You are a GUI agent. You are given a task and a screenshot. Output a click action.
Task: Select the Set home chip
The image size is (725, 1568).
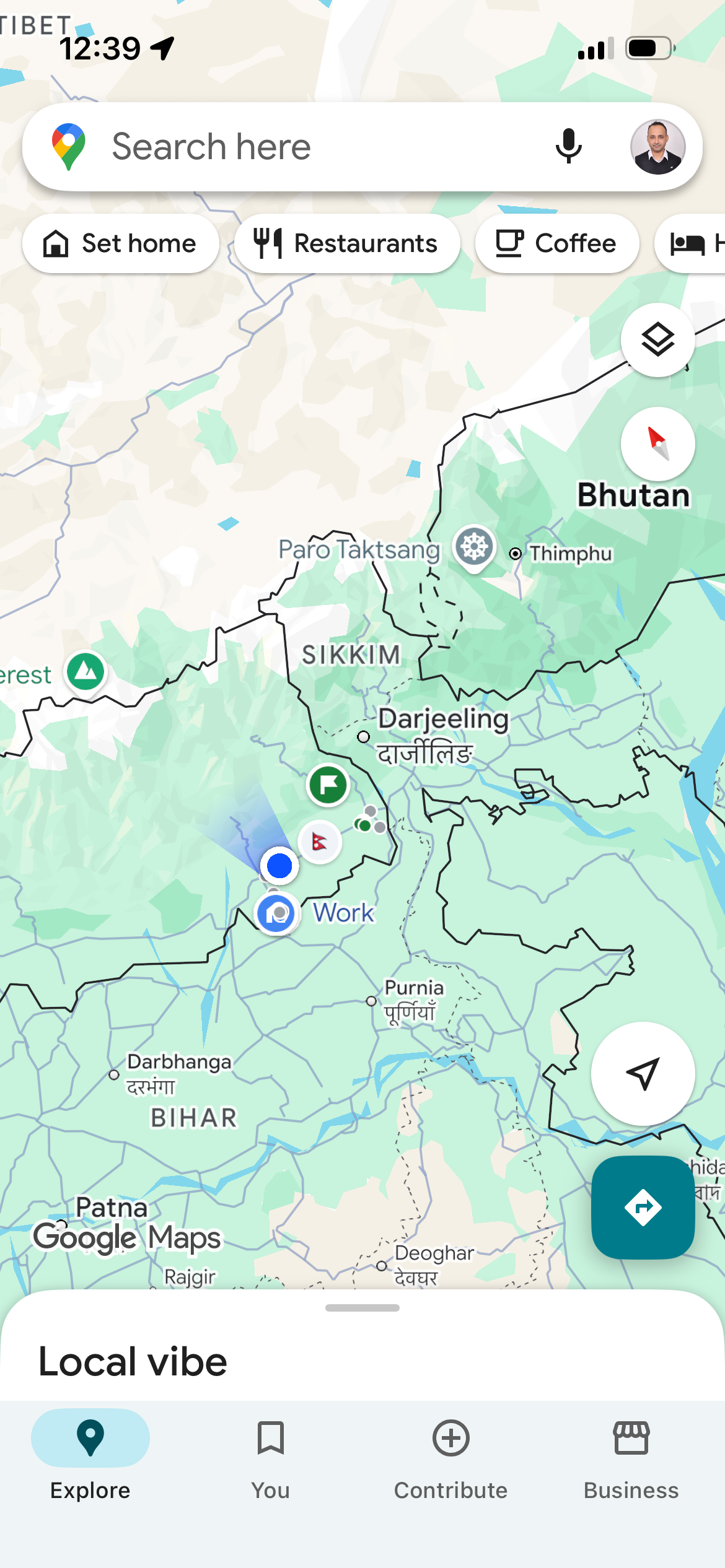tap(120, 243)
